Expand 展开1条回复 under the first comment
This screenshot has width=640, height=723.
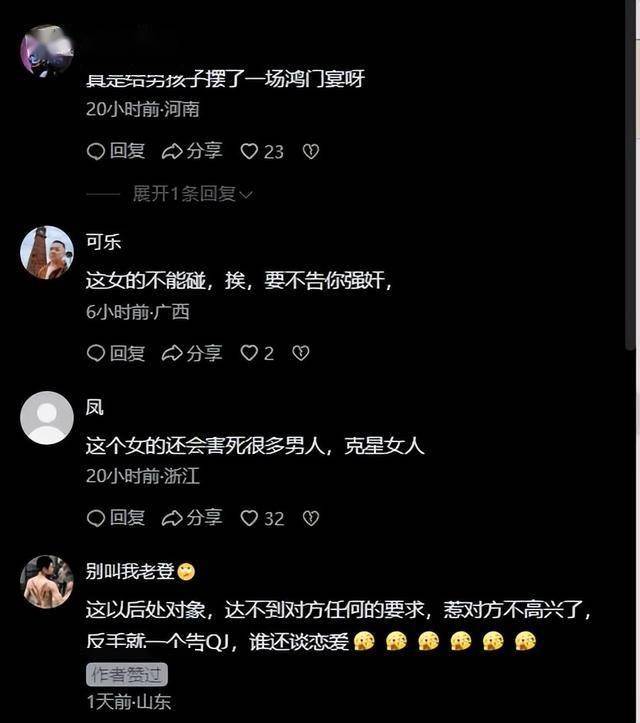[x=193, y=193]
